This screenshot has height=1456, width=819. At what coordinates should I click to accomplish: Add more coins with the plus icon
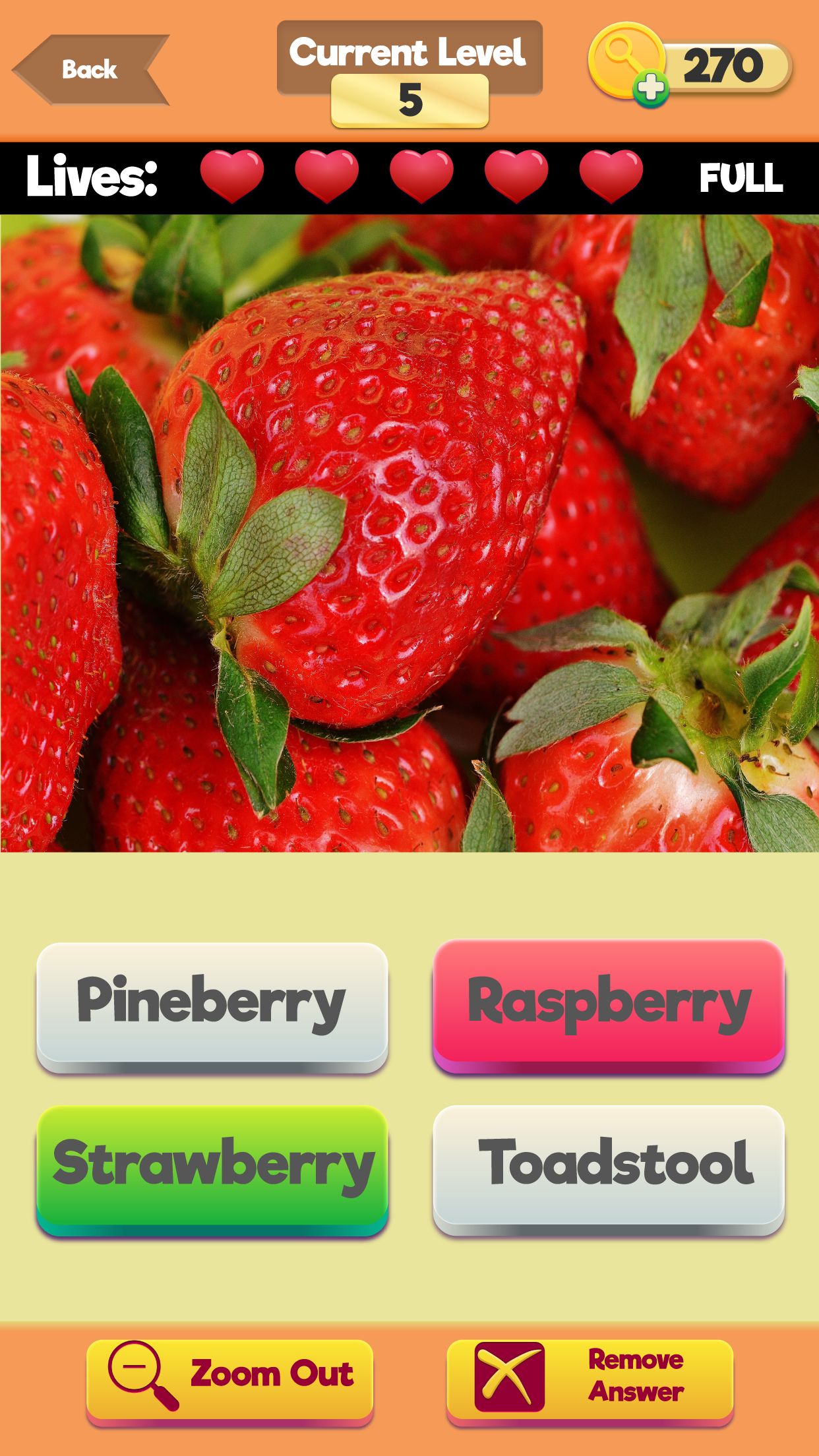point(651,88)
